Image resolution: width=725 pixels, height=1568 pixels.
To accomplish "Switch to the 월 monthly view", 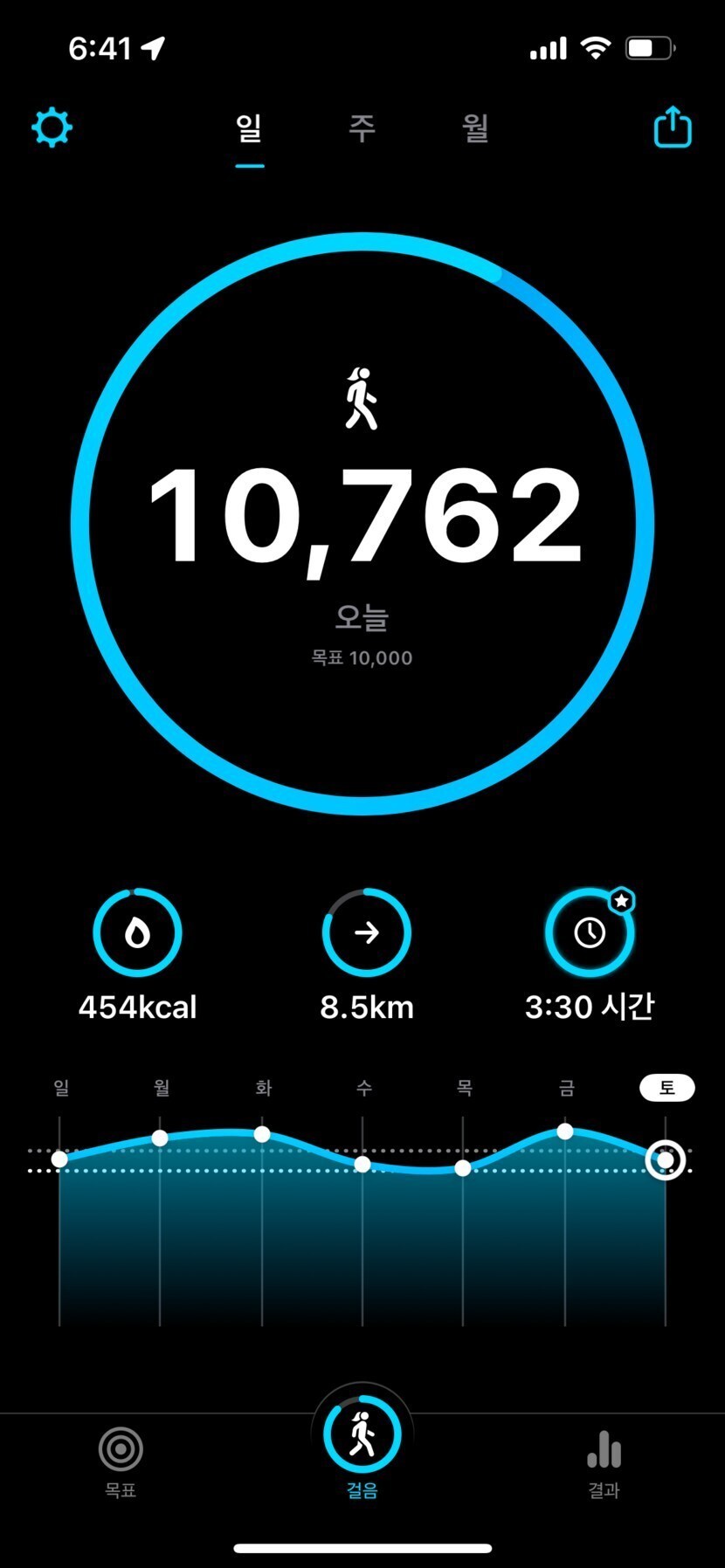I will [x=475, y=128].
